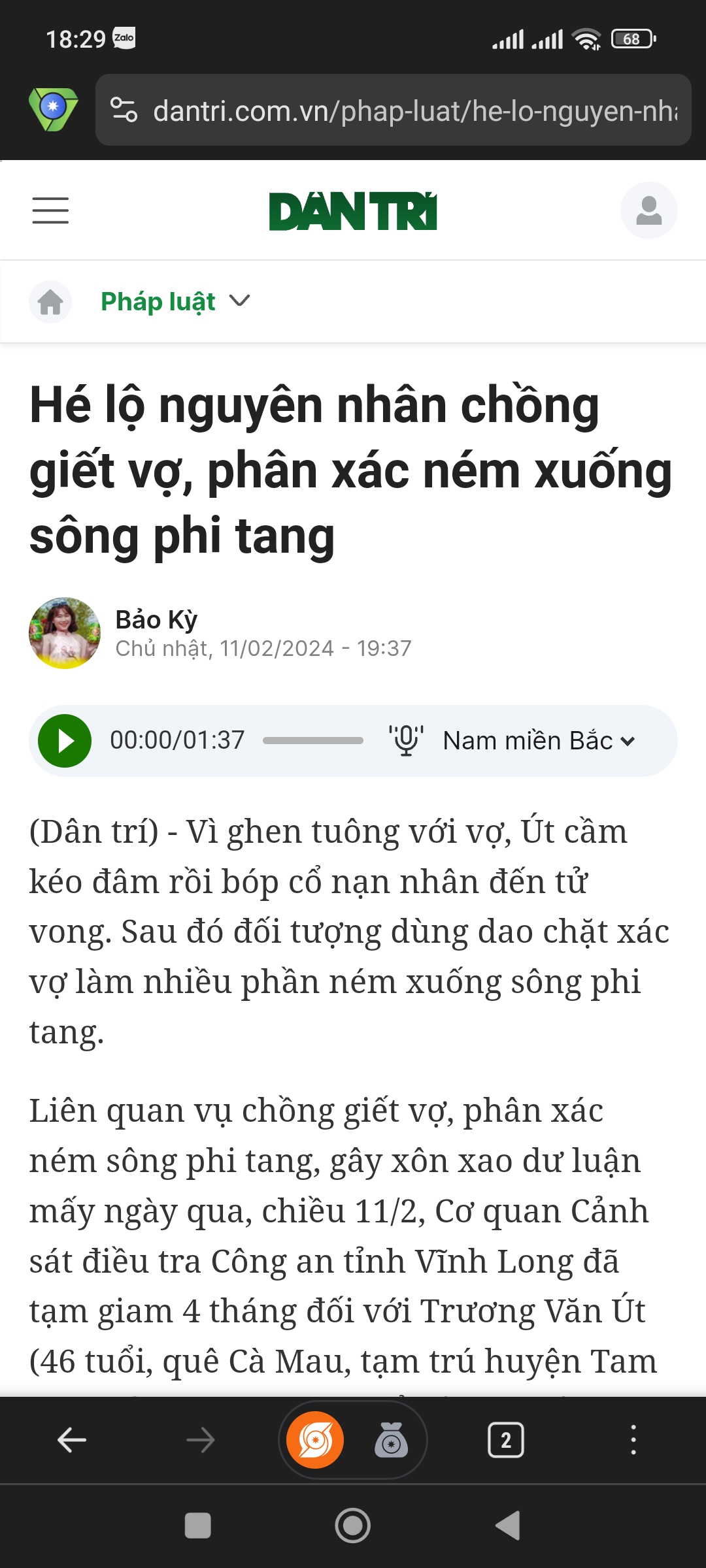This screenshot has width=706, height=1568.
Task: Open the browser's three-dot menu
Action: pos(633,1440)
